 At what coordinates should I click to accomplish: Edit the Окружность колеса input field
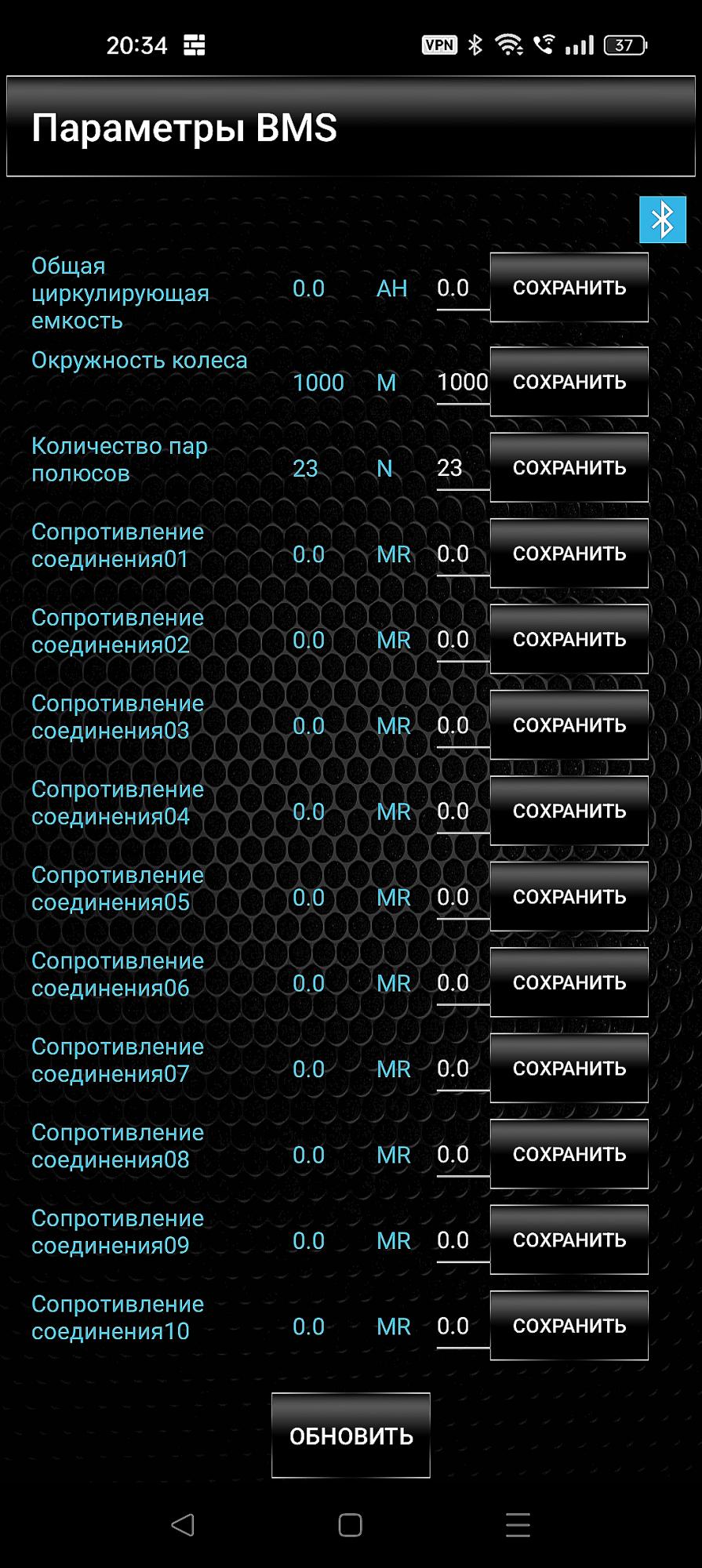[463, 383]
